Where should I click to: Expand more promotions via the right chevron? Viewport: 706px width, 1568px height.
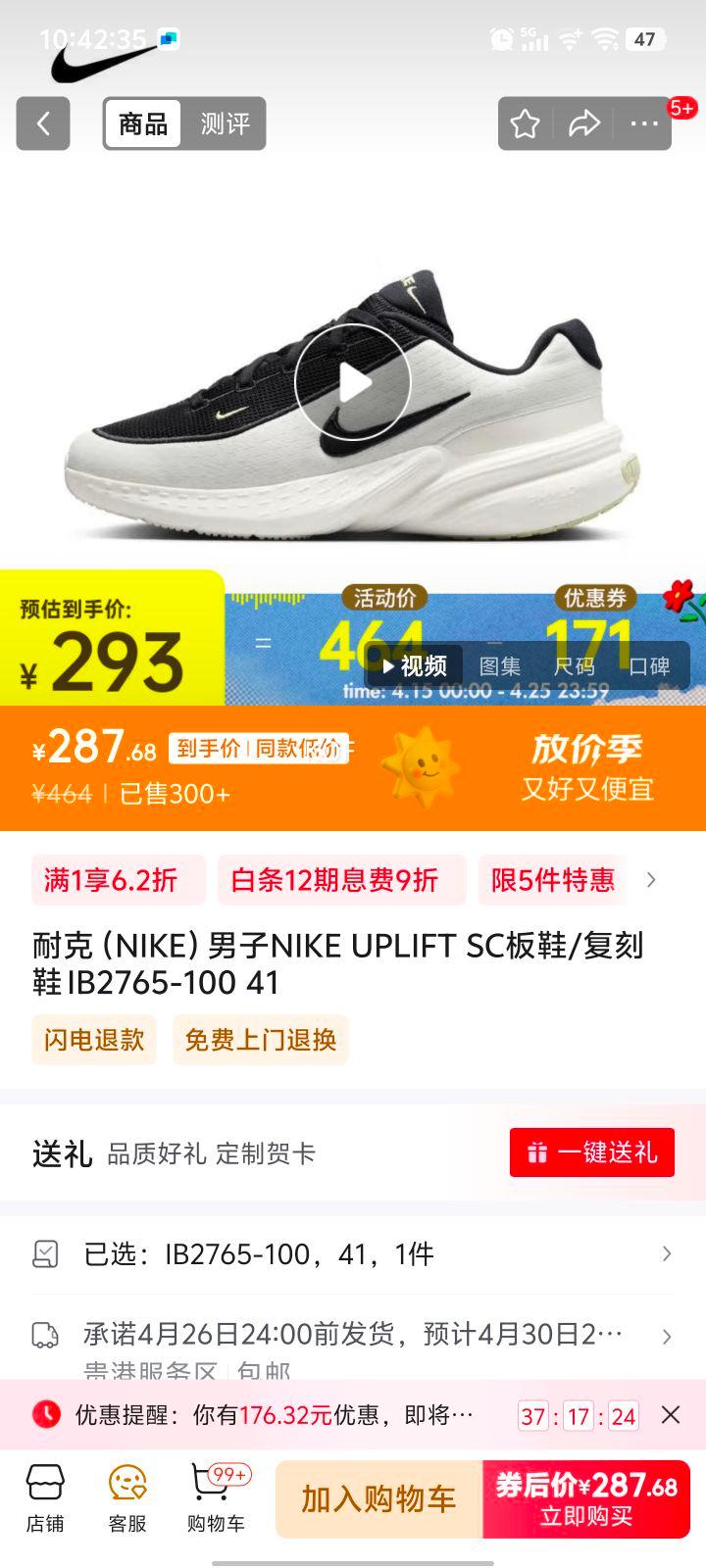653,880
